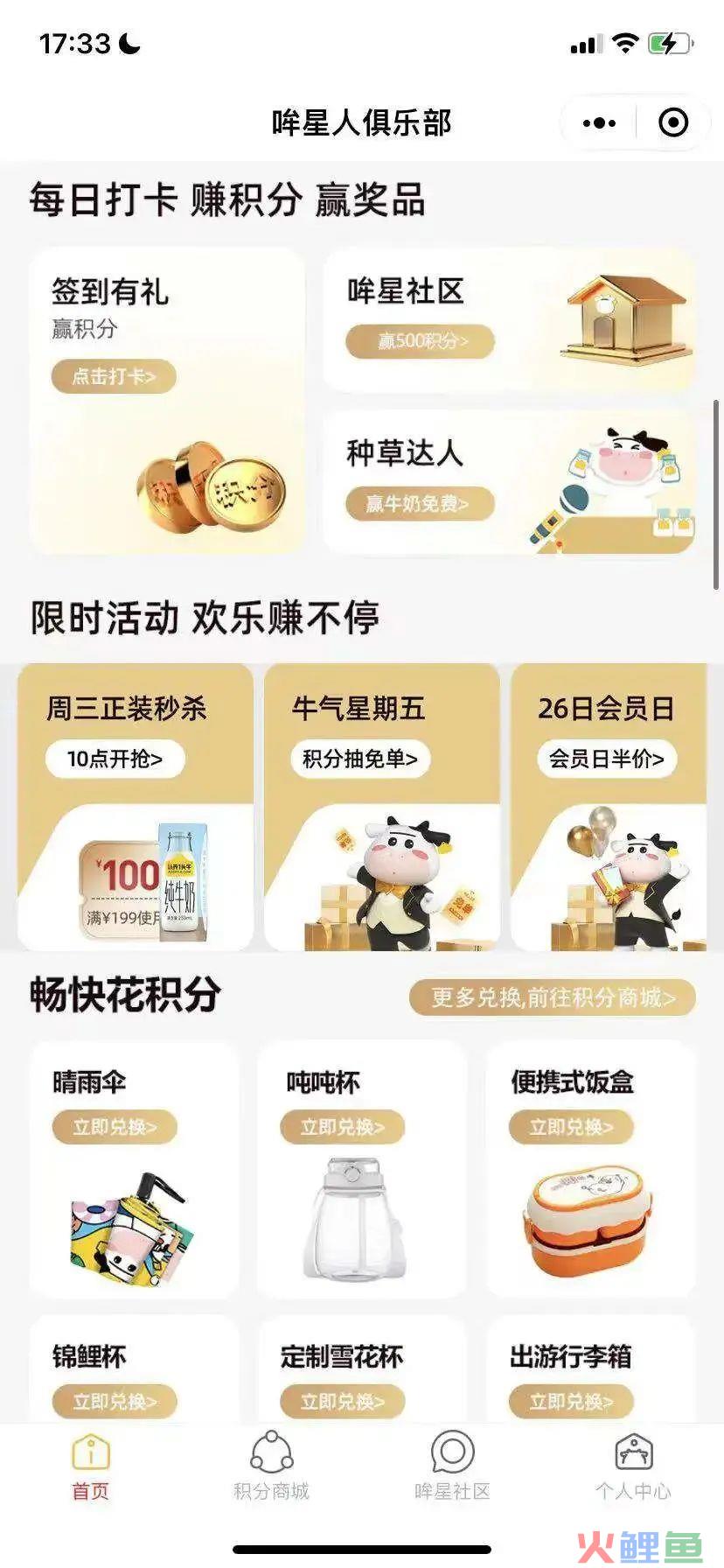
Task: Redeem the 出游行李箱 with 立即兑换
Action: click(x=571, y=1402)
